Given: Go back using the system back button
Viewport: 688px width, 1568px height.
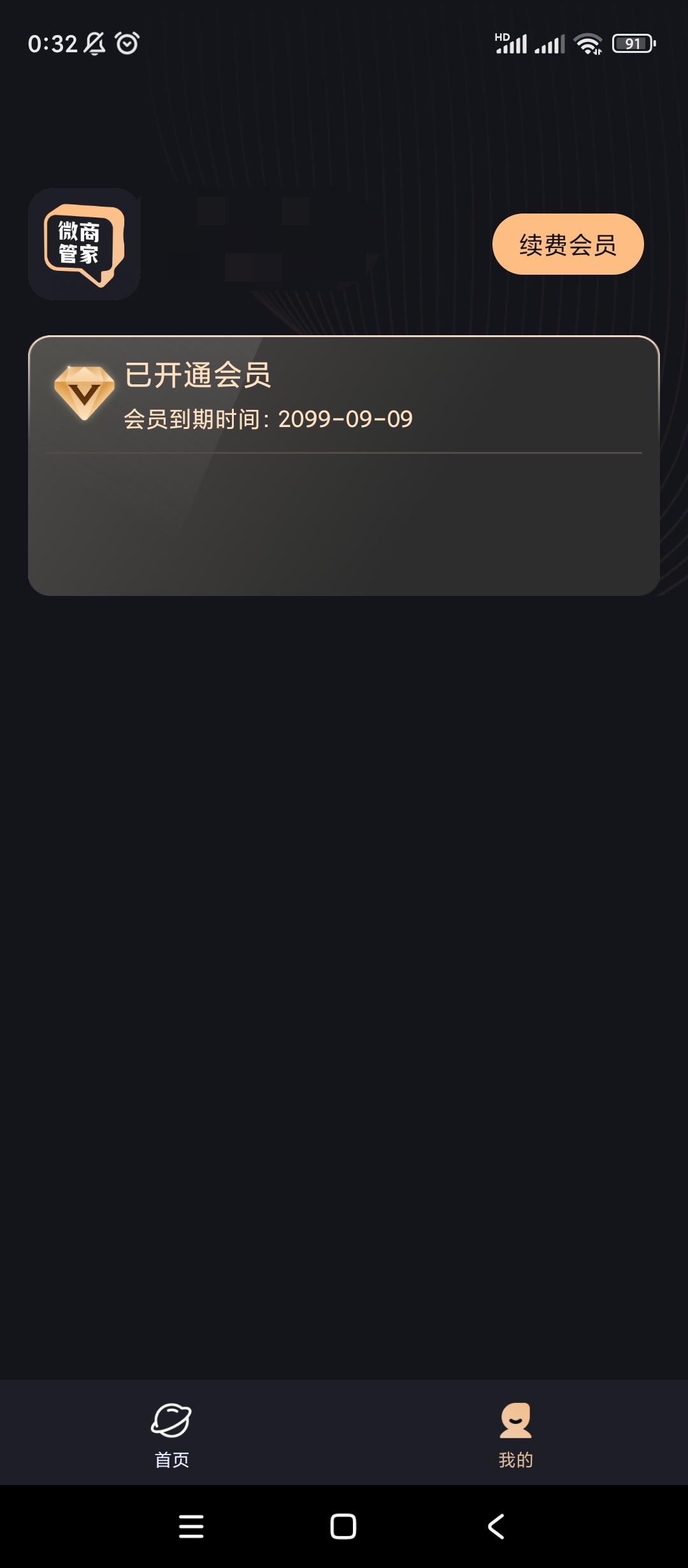Looking at the screenshot, I should pyautogui.click(x=496, y=1527).
